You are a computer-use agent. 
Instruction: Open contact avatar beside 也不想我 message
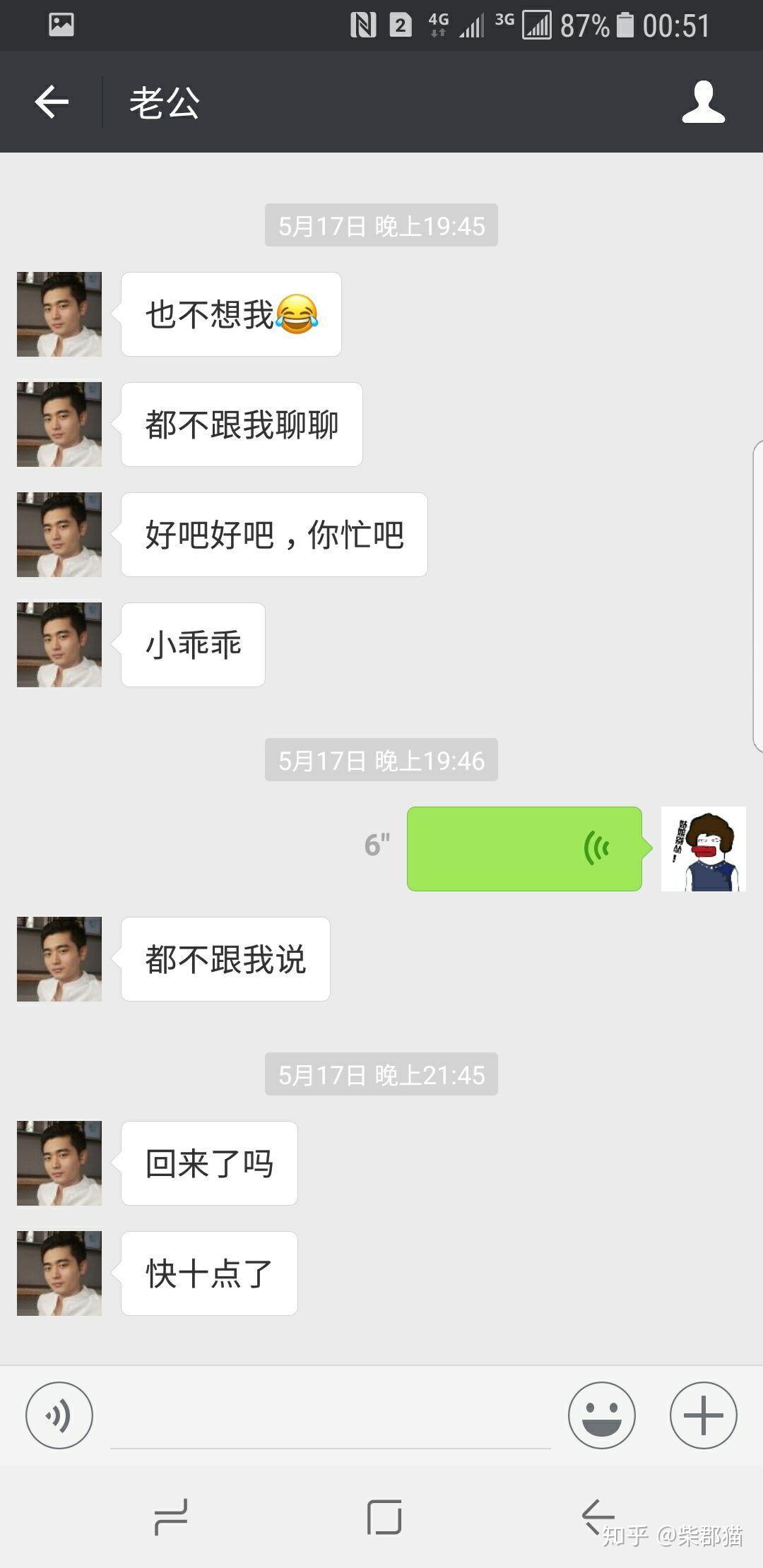pyautogui.click(x=59, y=314)
